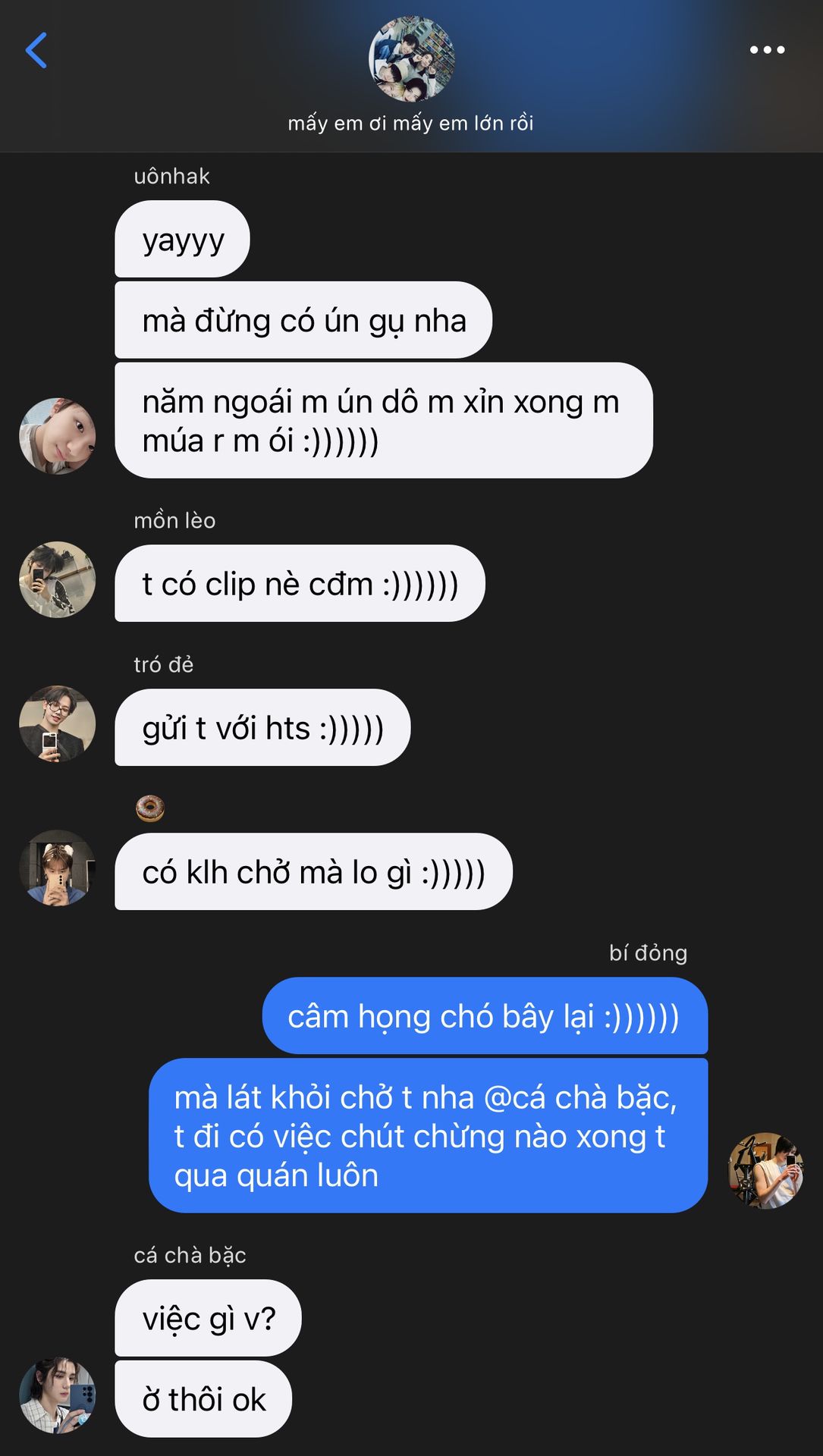View uônhak's profile picture
This screenshot has height=1456, width=823.
(58, 436)
